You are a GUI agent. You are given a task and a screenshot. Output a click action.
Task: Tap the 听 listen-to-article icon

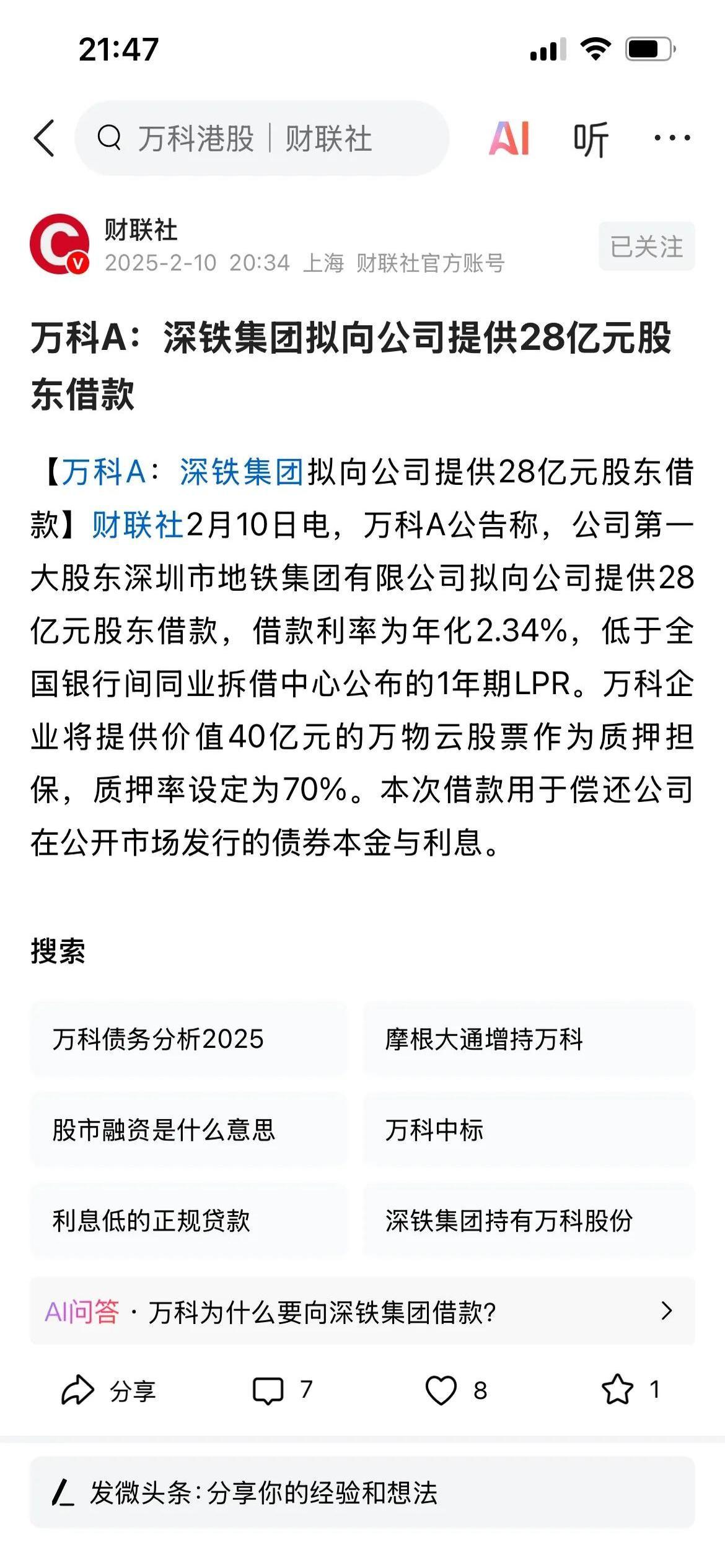tap(591, 139)
